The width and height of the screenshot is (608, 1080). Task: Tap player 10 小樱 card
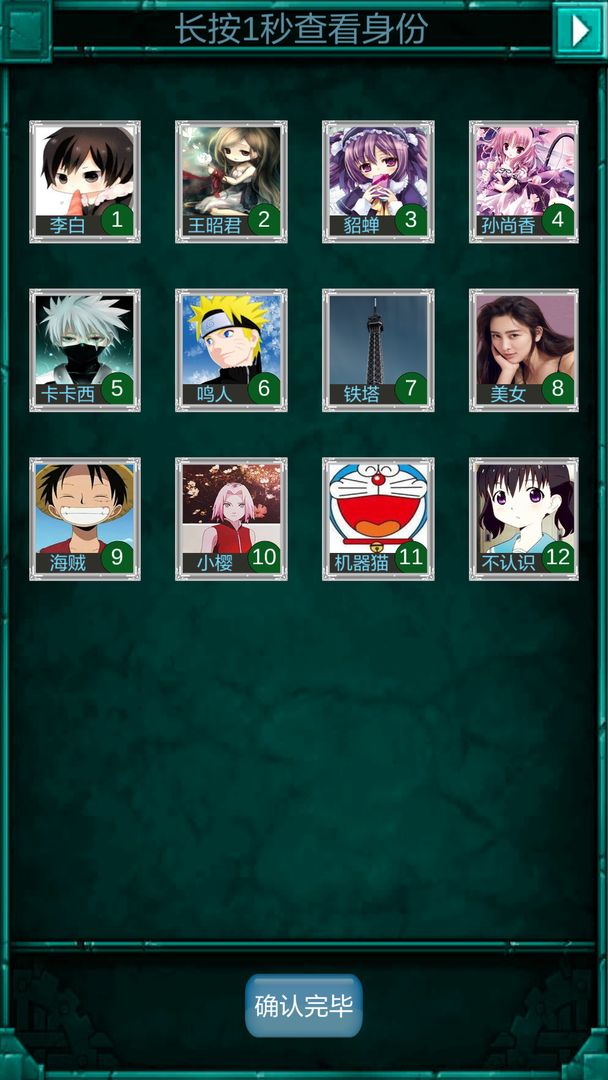(231, 518)
